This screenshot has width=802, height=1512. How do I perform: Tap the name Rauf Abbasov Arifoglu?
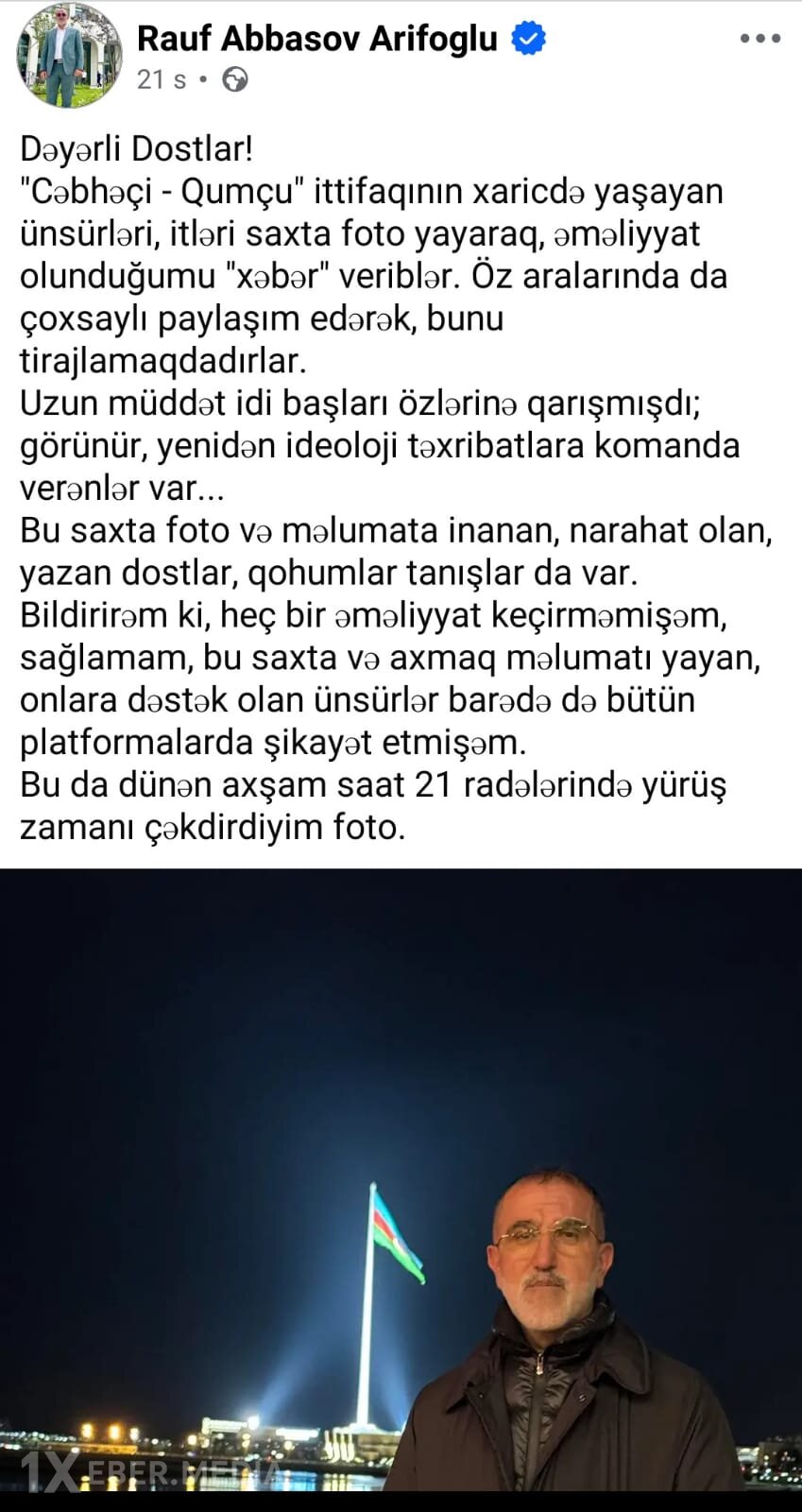click(x=317, y=39)
